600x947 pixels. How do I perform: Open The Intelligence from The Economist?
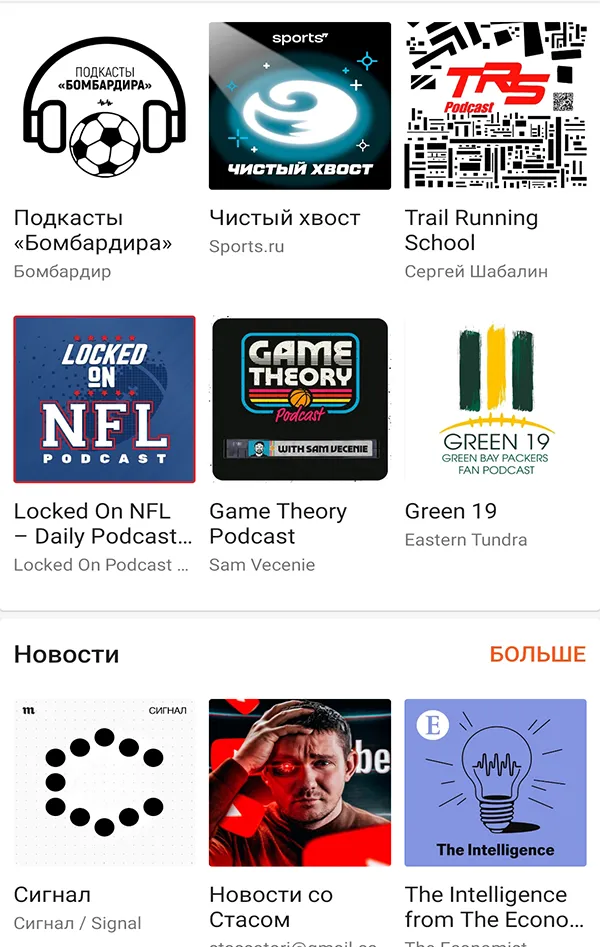coord(495,782)
